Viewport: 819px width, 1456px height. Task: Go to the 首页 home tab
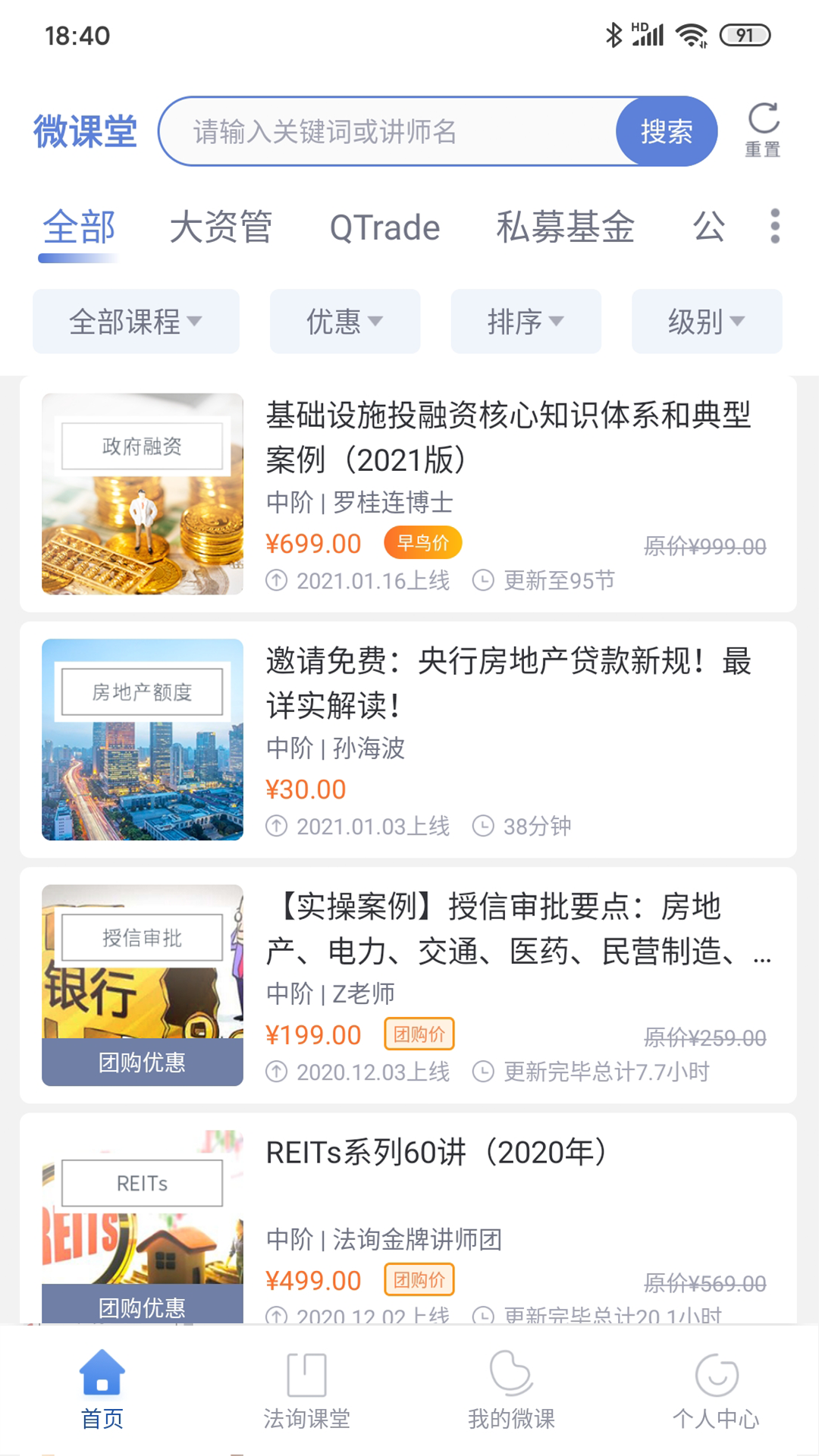coord(102,1389)
